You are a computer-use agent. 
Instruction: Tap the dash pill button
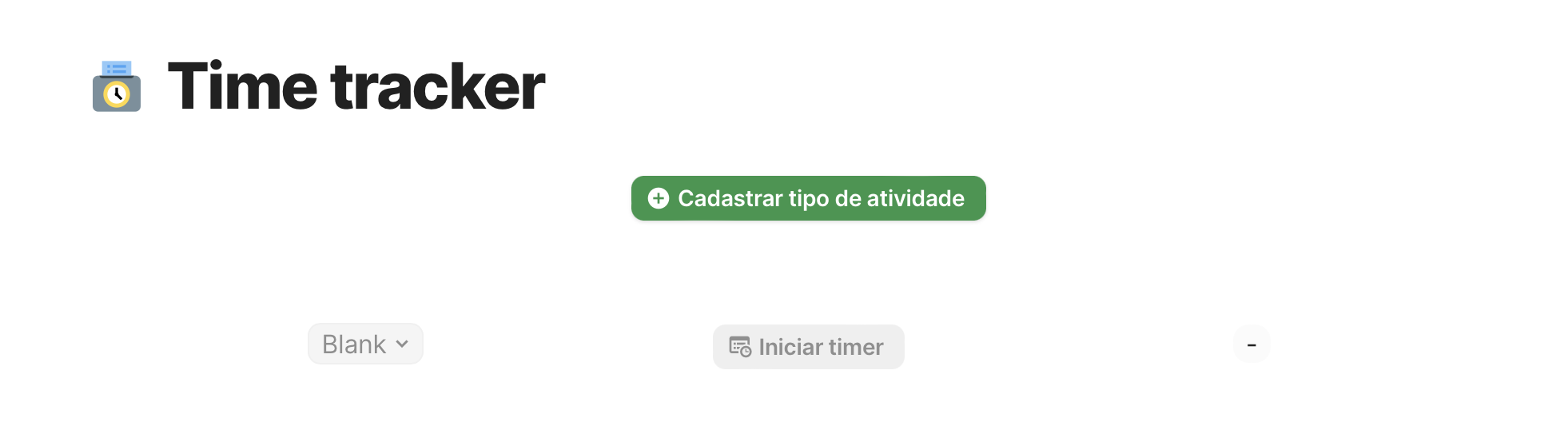(1252, 344)
